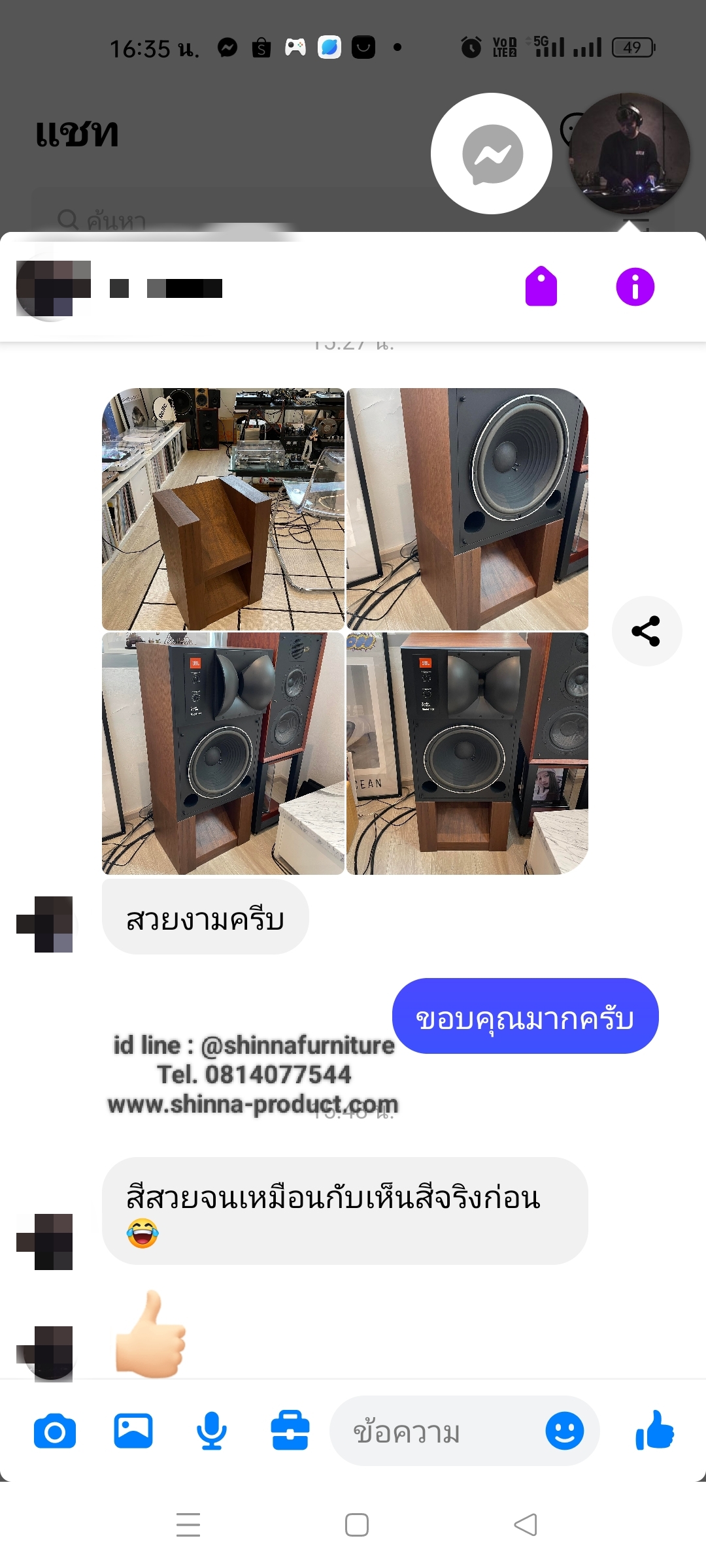Open conversation info via the purple i icon
706x1568 pixels.
click(635, 287)
